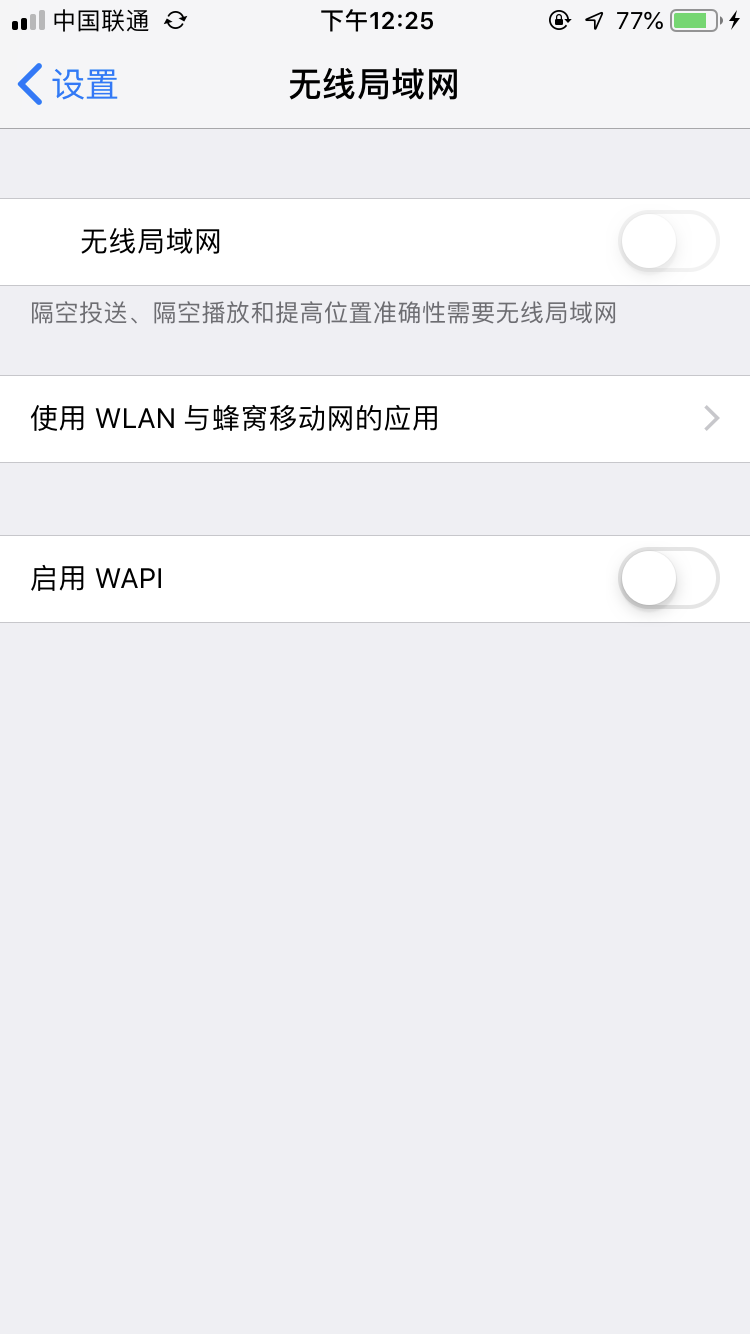Enable the 启用 WAPI toggle
The width and height of the screenshot is (750, 1334).
[x=668, y=579]
